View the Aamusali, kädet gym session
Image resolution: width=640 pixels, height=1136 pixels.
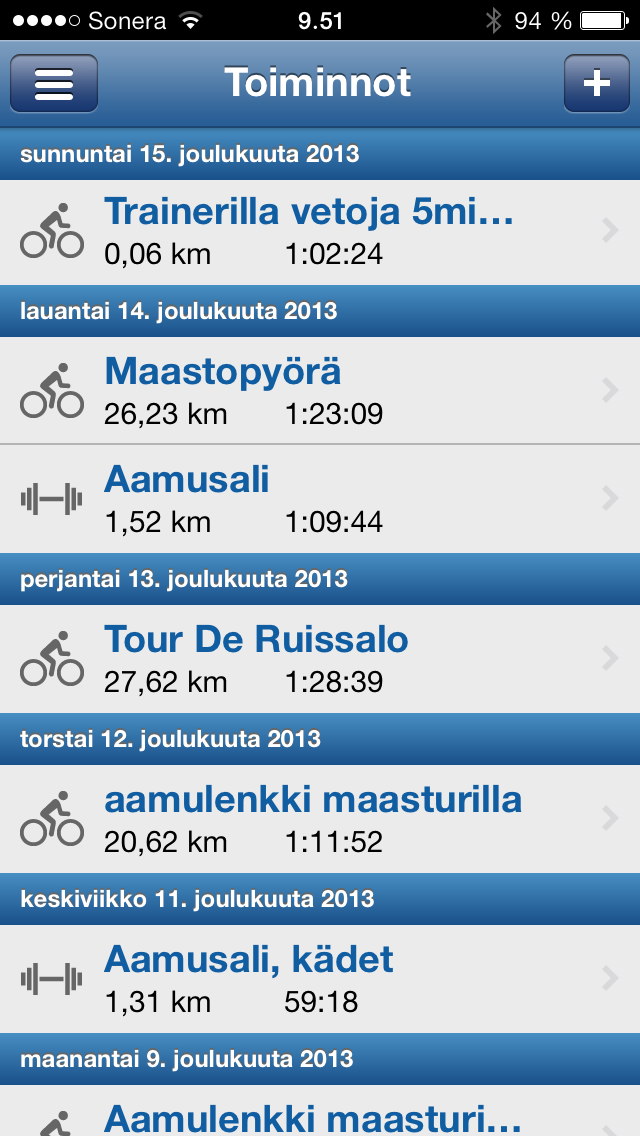coord(320,978)
